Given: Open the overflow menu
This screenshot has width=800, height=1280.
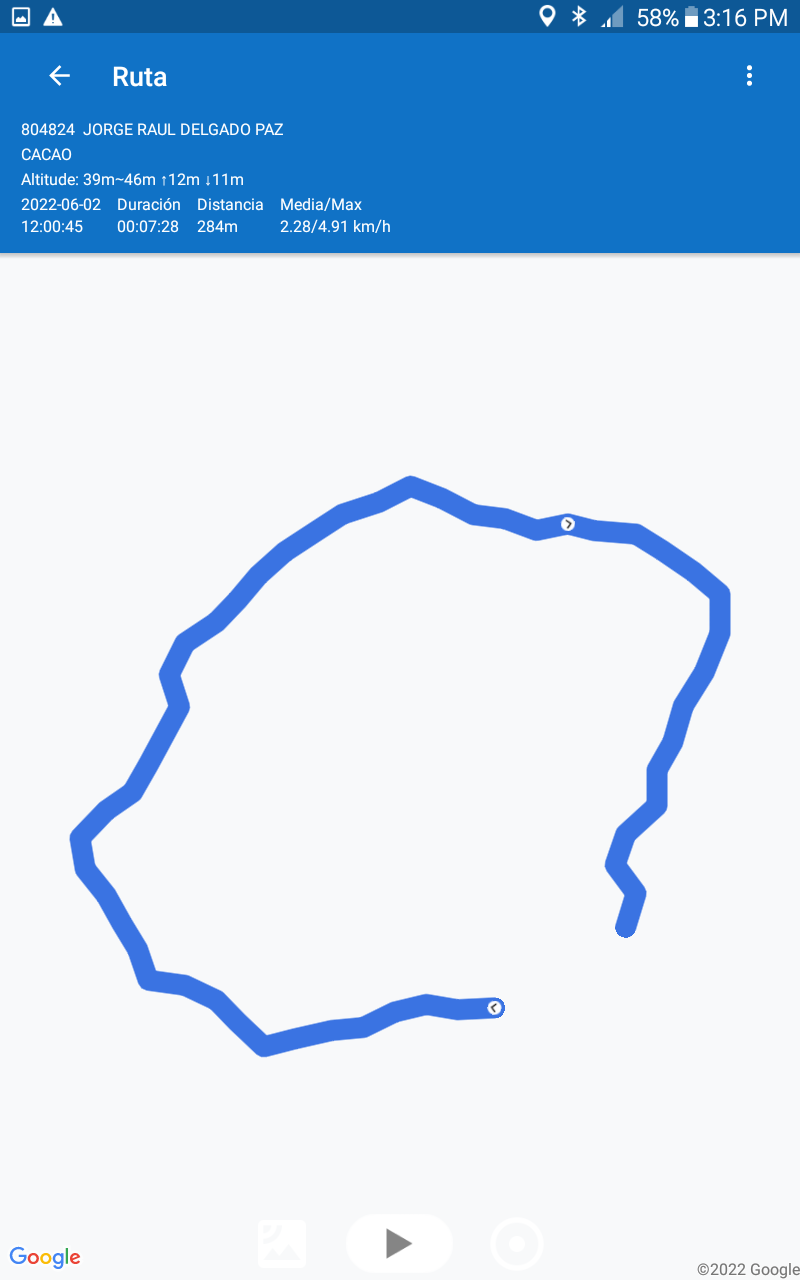Looking at the screenshot, I should [749, 76].
